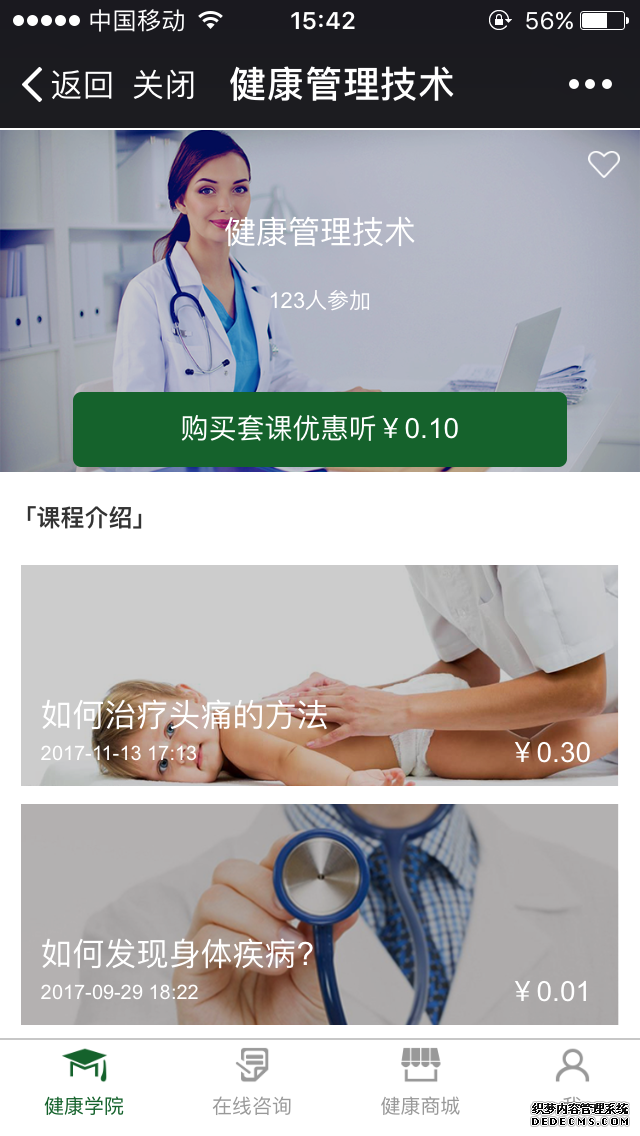Close the page with 关闭
Image resolution: width=640 pixels, height=1136 pixels.
164,85
